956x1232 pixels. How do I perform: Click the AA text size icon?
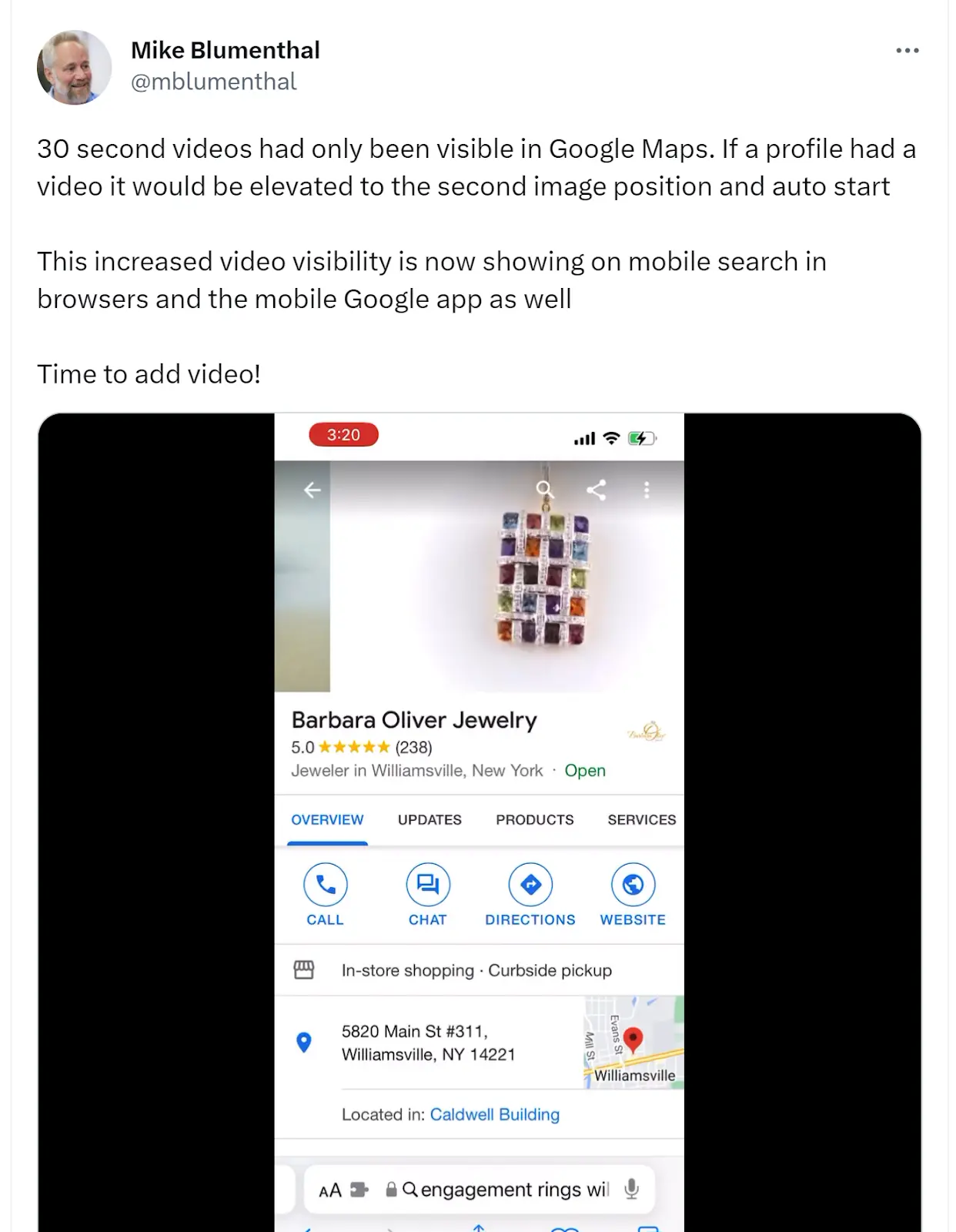click(329, 1189)
